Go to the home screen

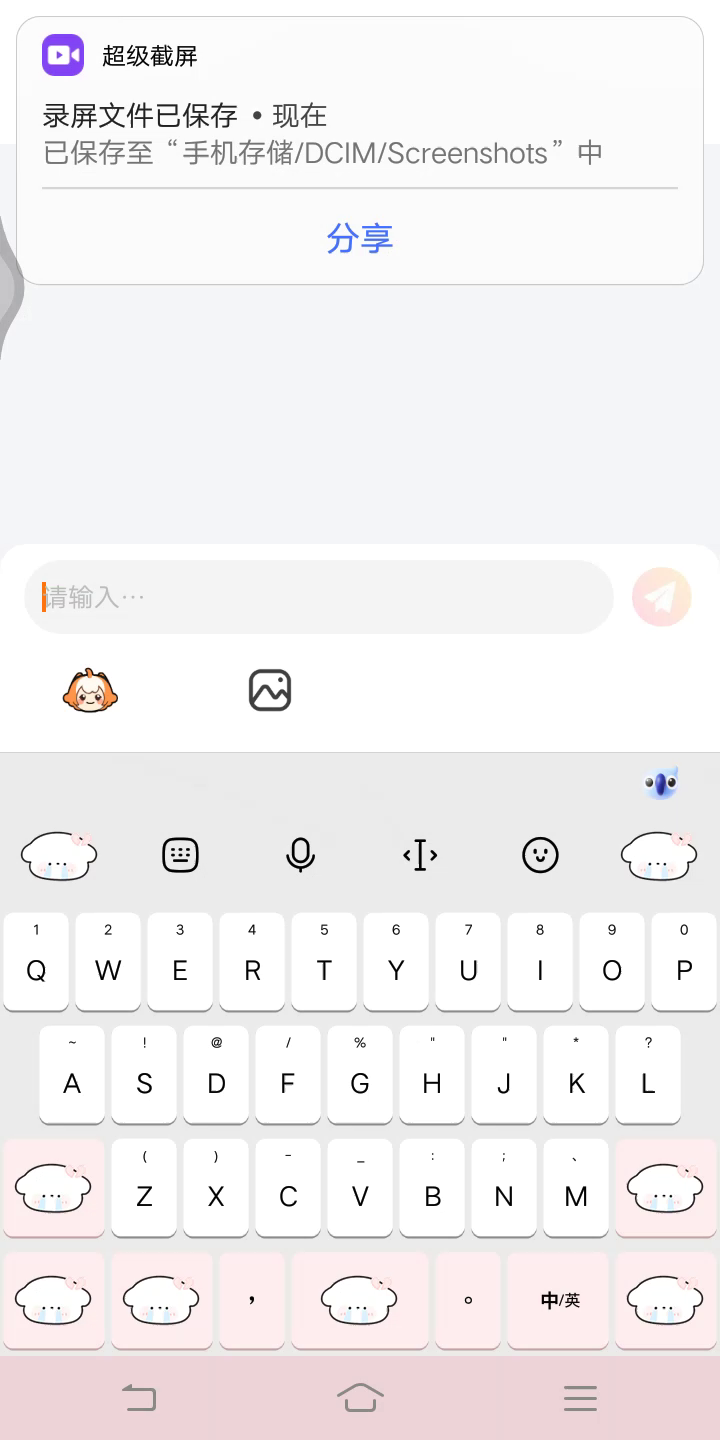[x=360, y=1397]
